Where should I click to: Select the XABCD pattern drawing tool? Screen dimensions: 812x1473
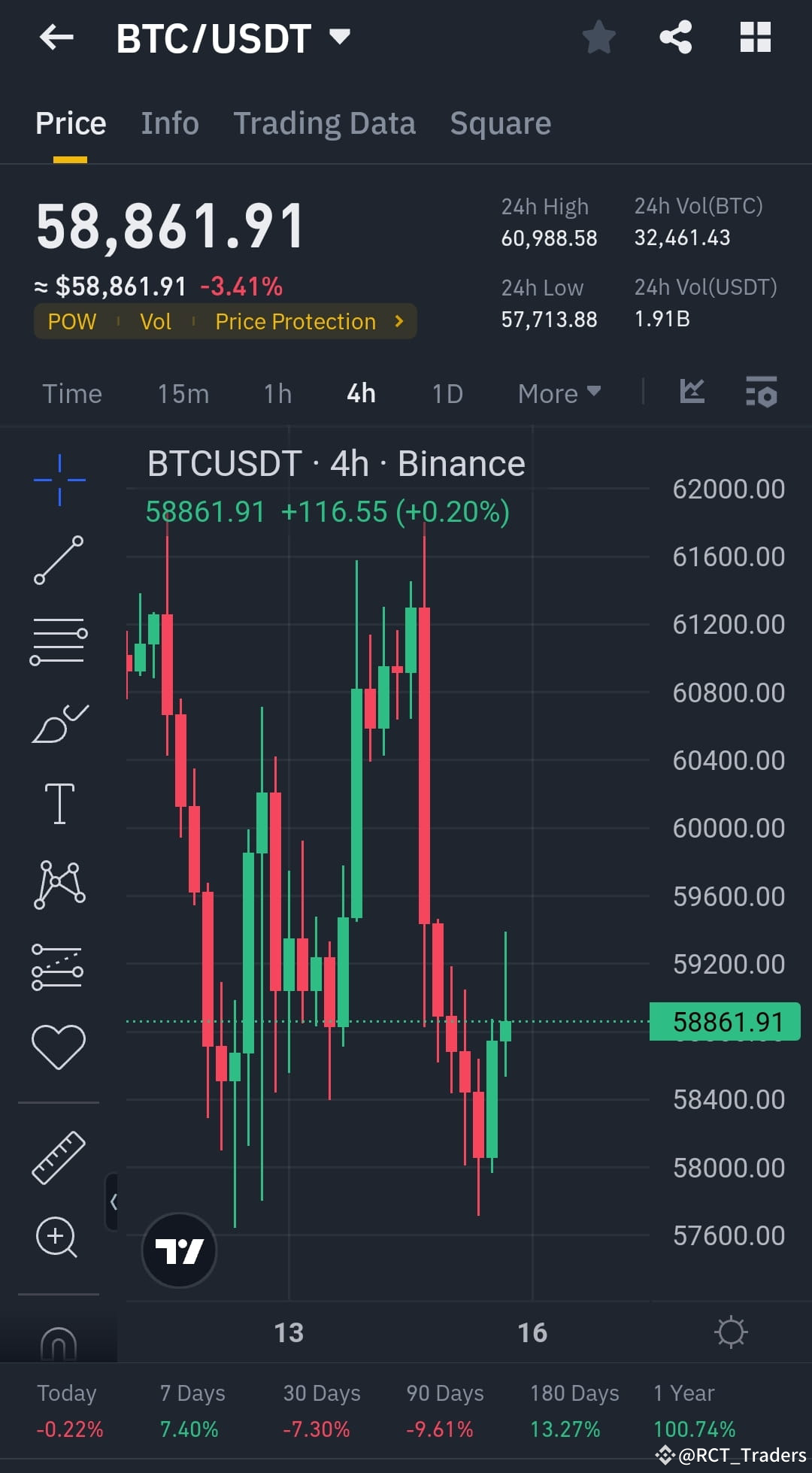[x=59, y=883]
